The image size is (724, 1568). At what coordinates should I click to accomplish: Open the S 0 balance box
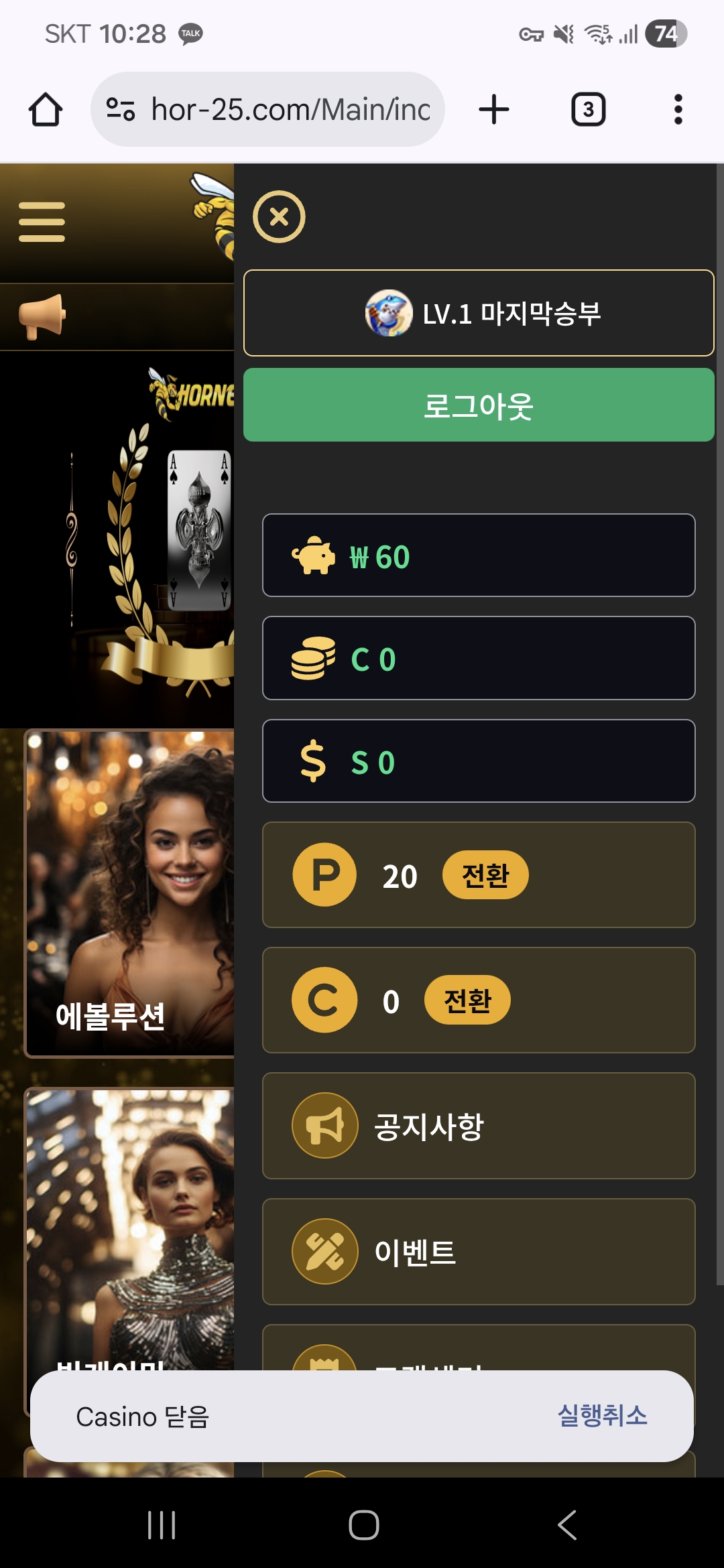click(x=479, y=761)
